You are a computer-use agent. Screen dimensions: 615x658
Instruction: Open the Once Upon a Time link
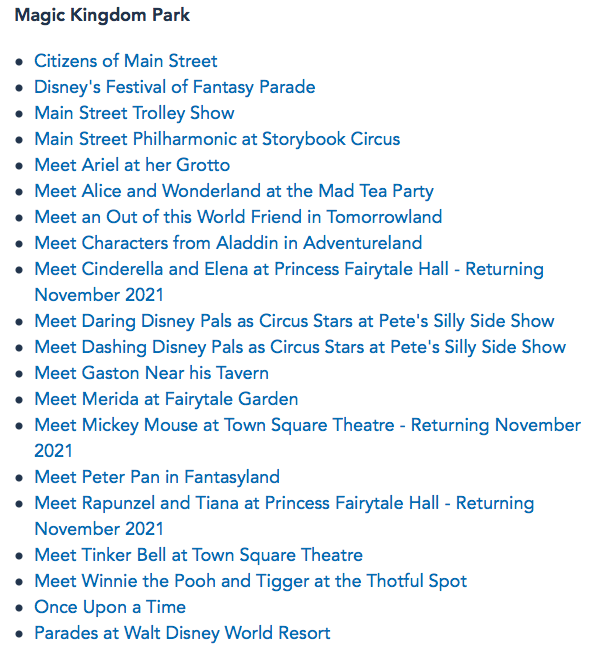tap(109, 607)
